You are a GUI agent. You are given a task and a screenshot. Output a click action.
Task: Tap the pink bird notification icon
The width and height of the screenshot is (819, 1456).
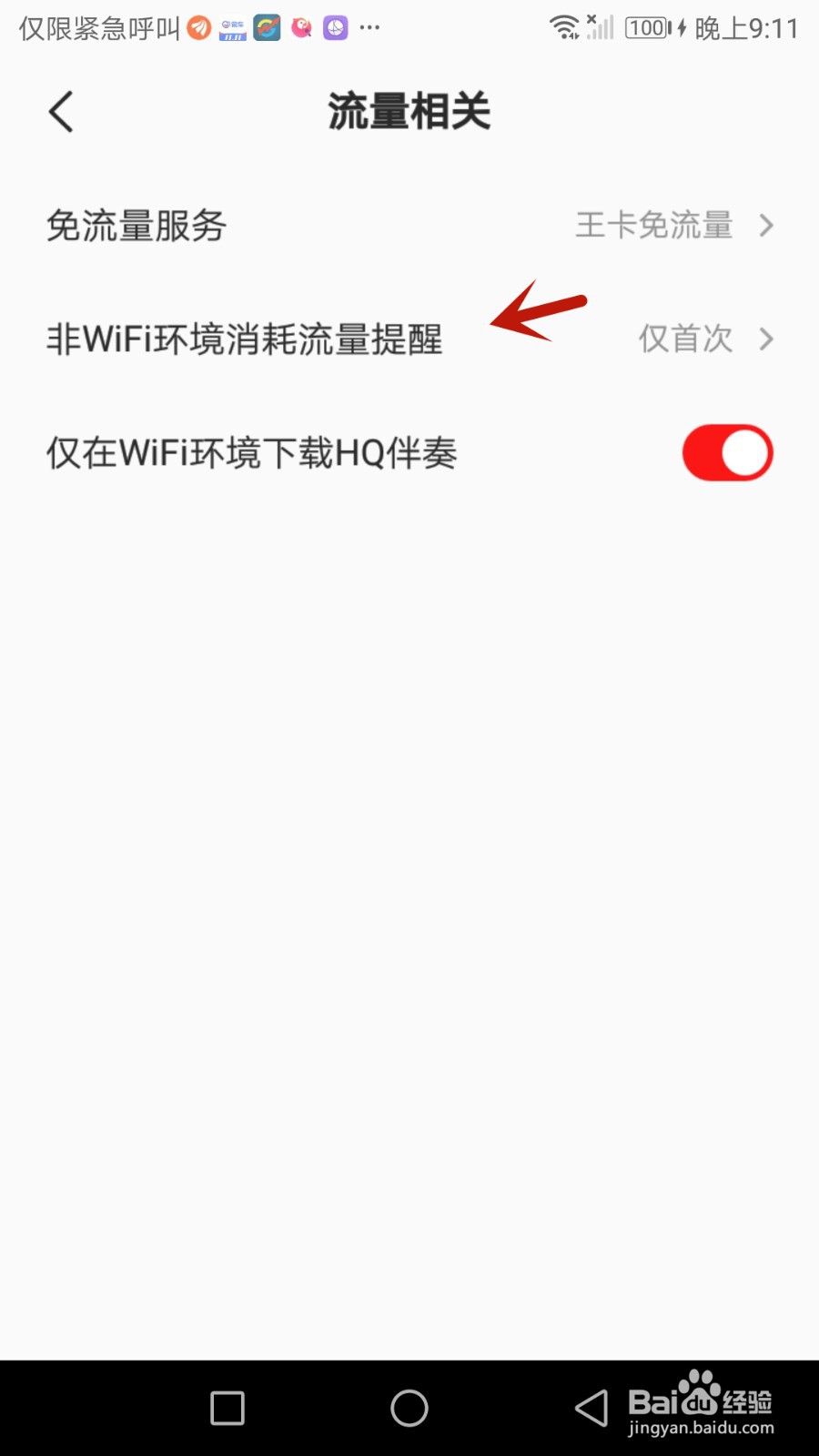pos(301,26)
